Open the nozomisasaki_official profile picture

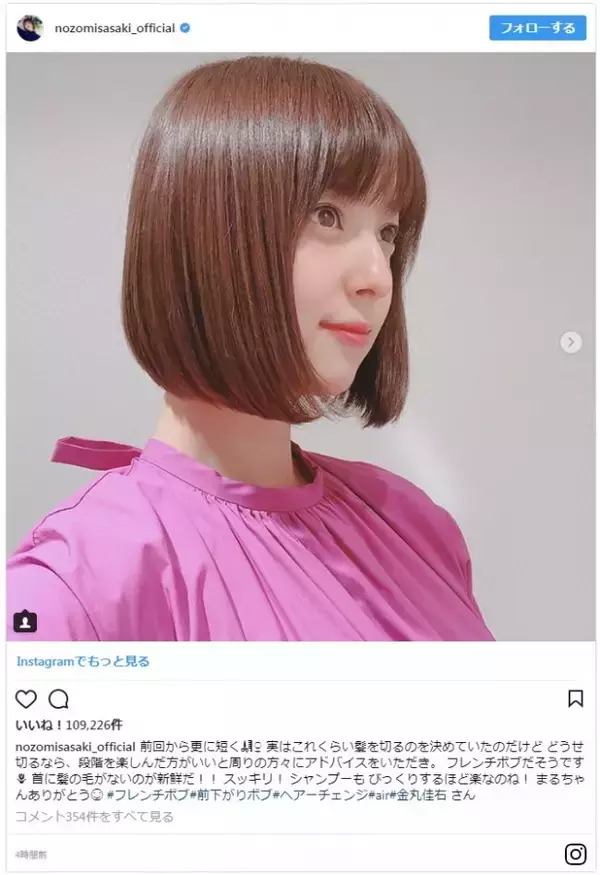[30, 28]
